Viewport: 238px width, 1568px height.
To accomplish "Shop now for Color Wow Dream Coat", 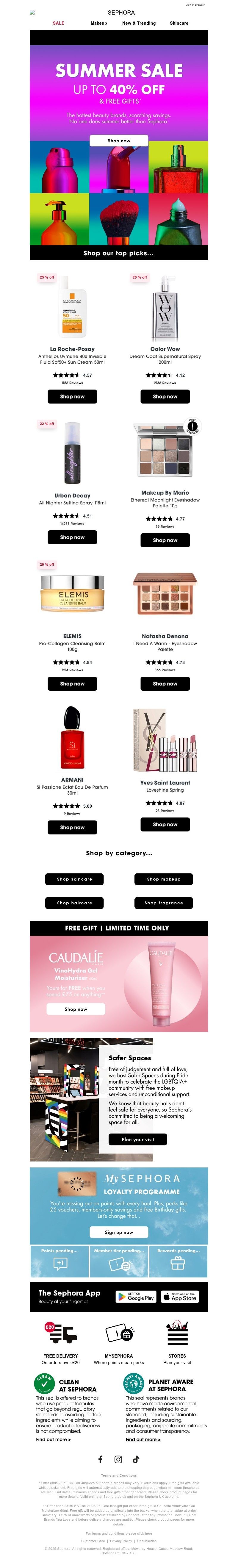I will [165, 397].
